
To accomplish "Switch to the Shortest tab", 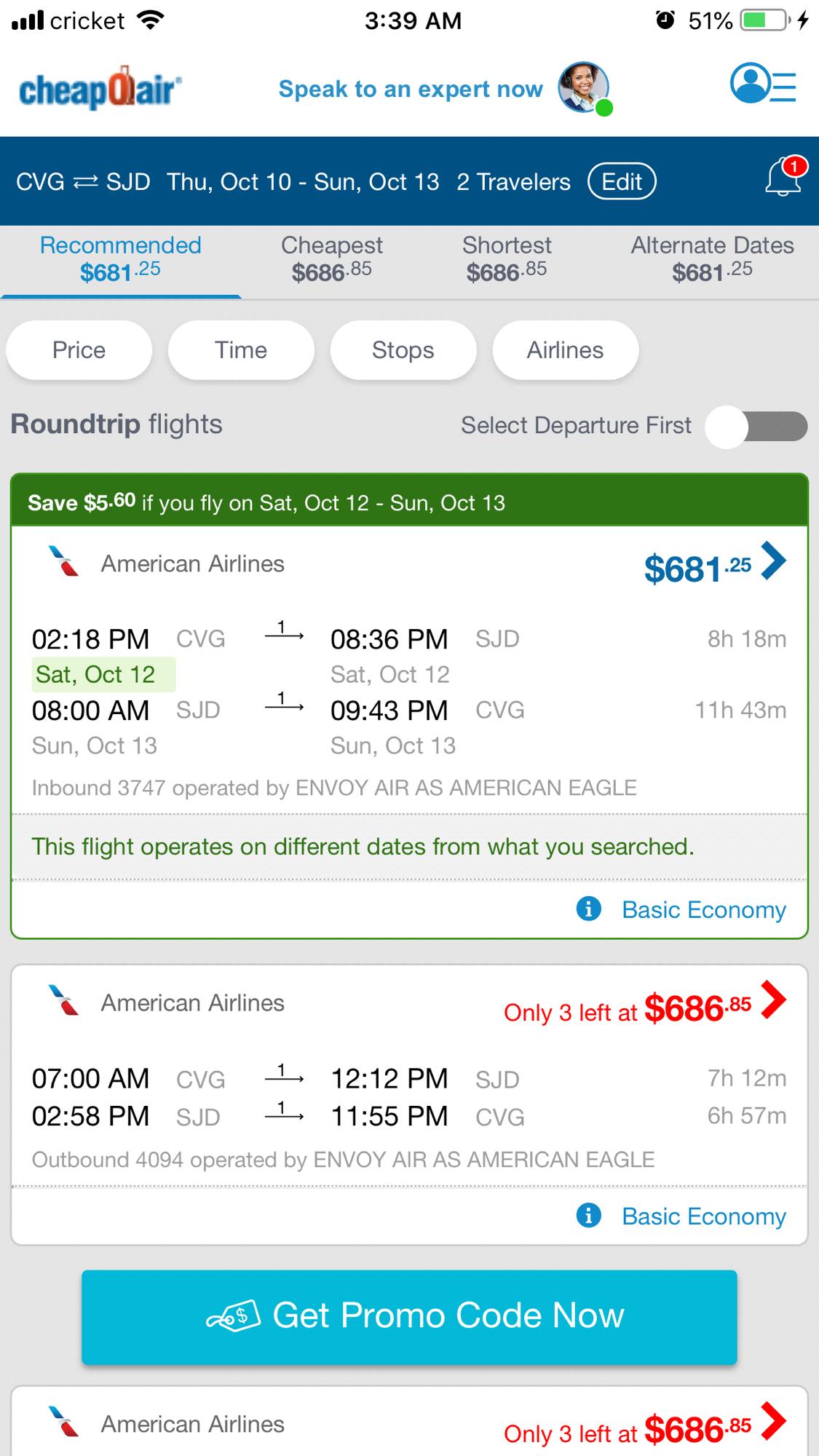I will [x=507, y=259].
